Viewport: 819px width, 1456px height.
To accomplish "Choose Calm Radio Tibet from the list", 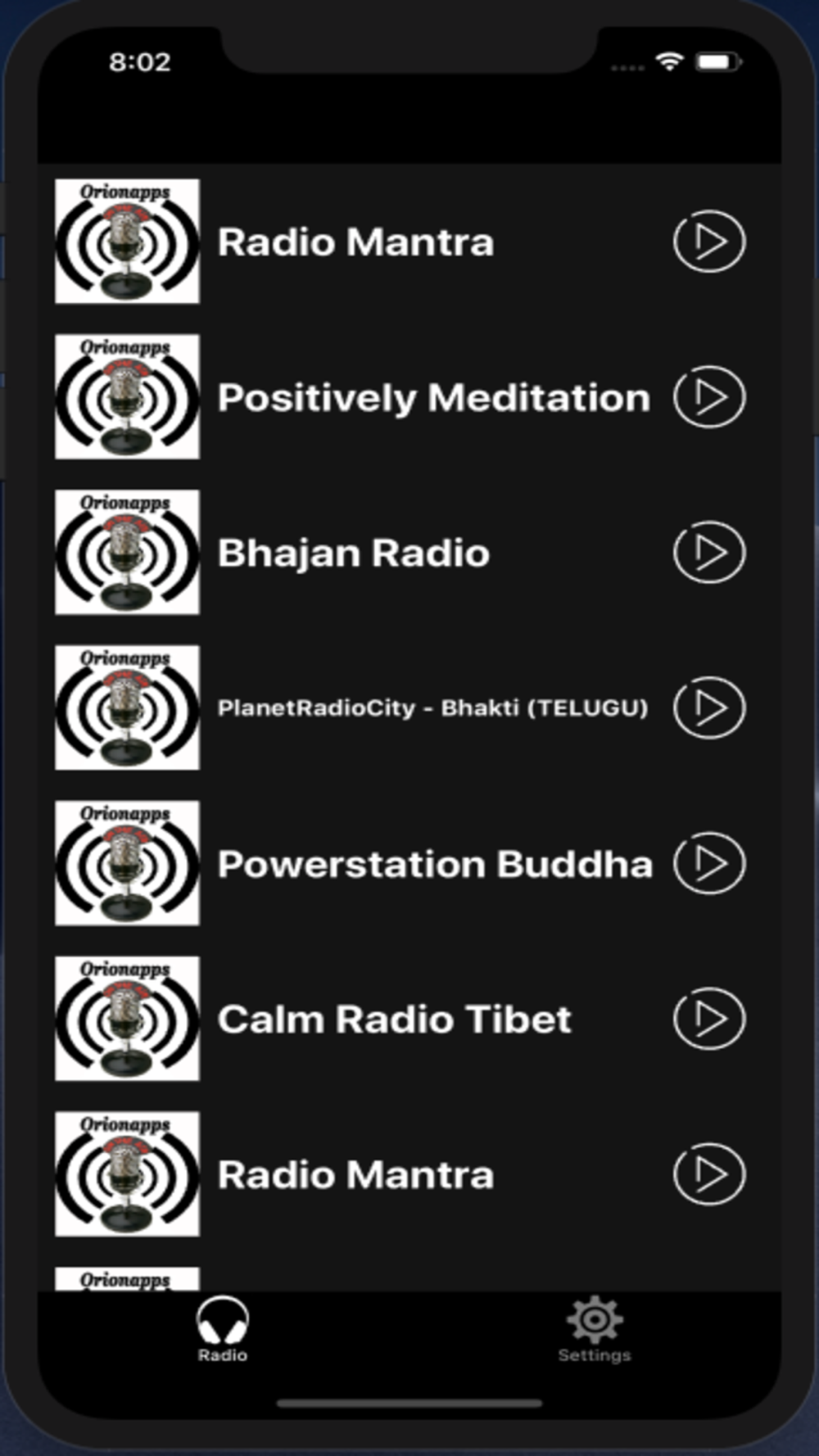I will pos(394,1020).
